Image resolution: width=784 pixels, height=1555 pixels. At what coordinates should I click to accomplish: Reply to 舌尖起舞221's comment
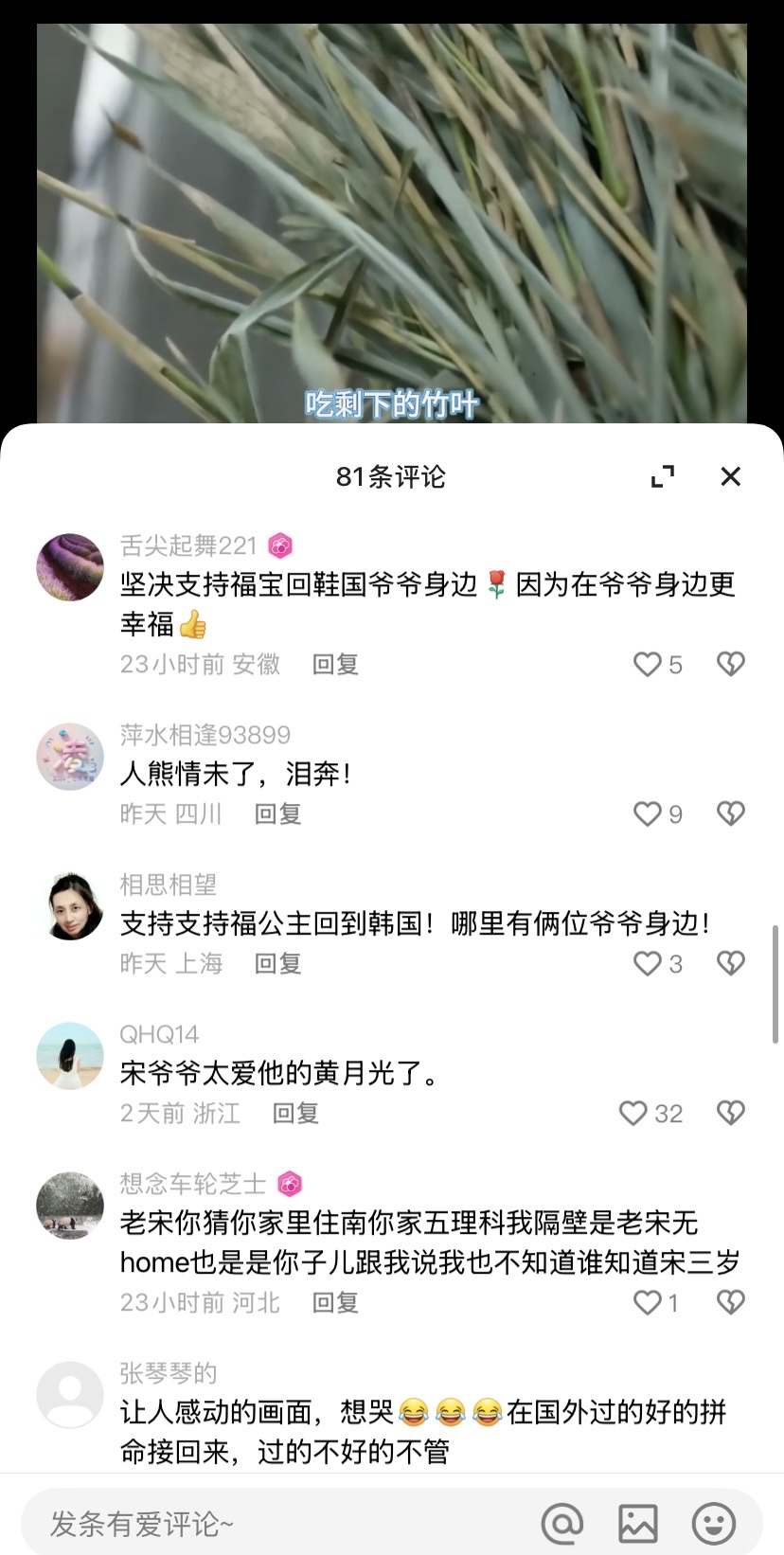tap(335, 665)
